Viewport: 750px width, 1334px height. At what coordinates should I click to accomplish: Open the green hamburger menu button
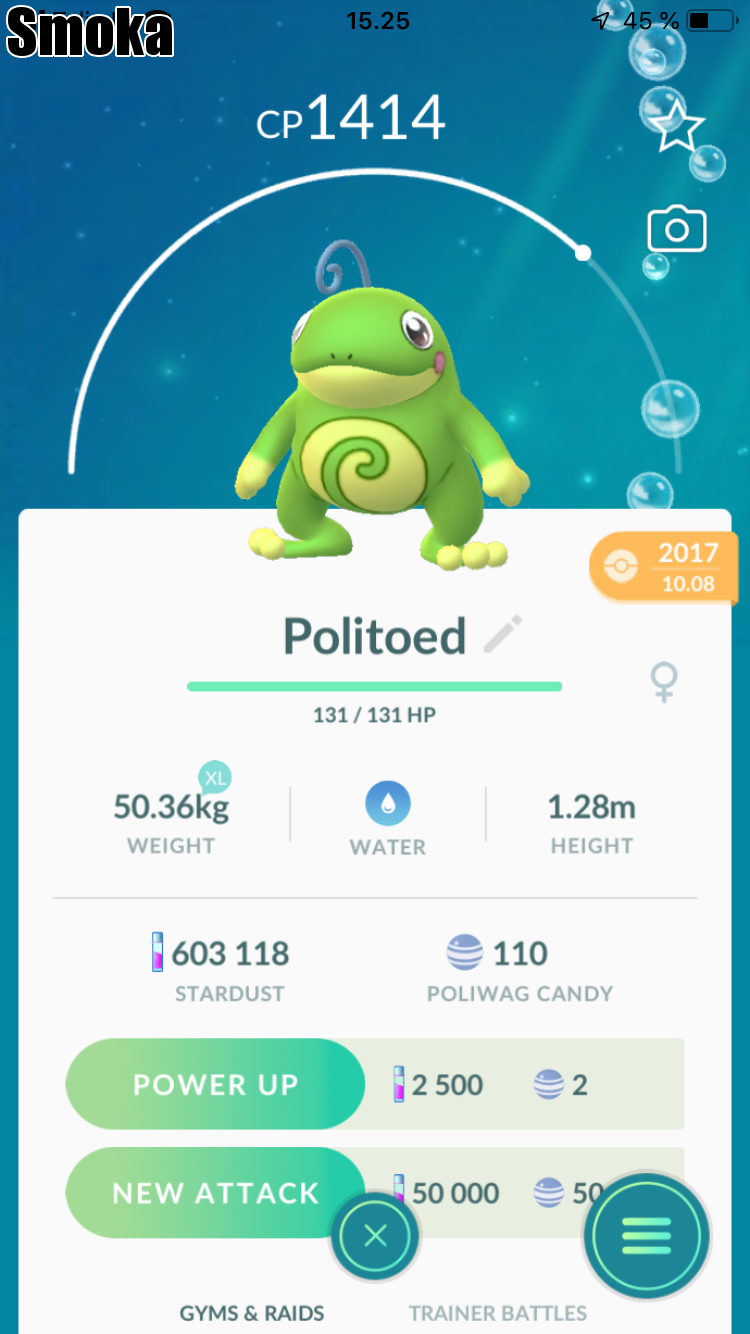point(647,1237)
